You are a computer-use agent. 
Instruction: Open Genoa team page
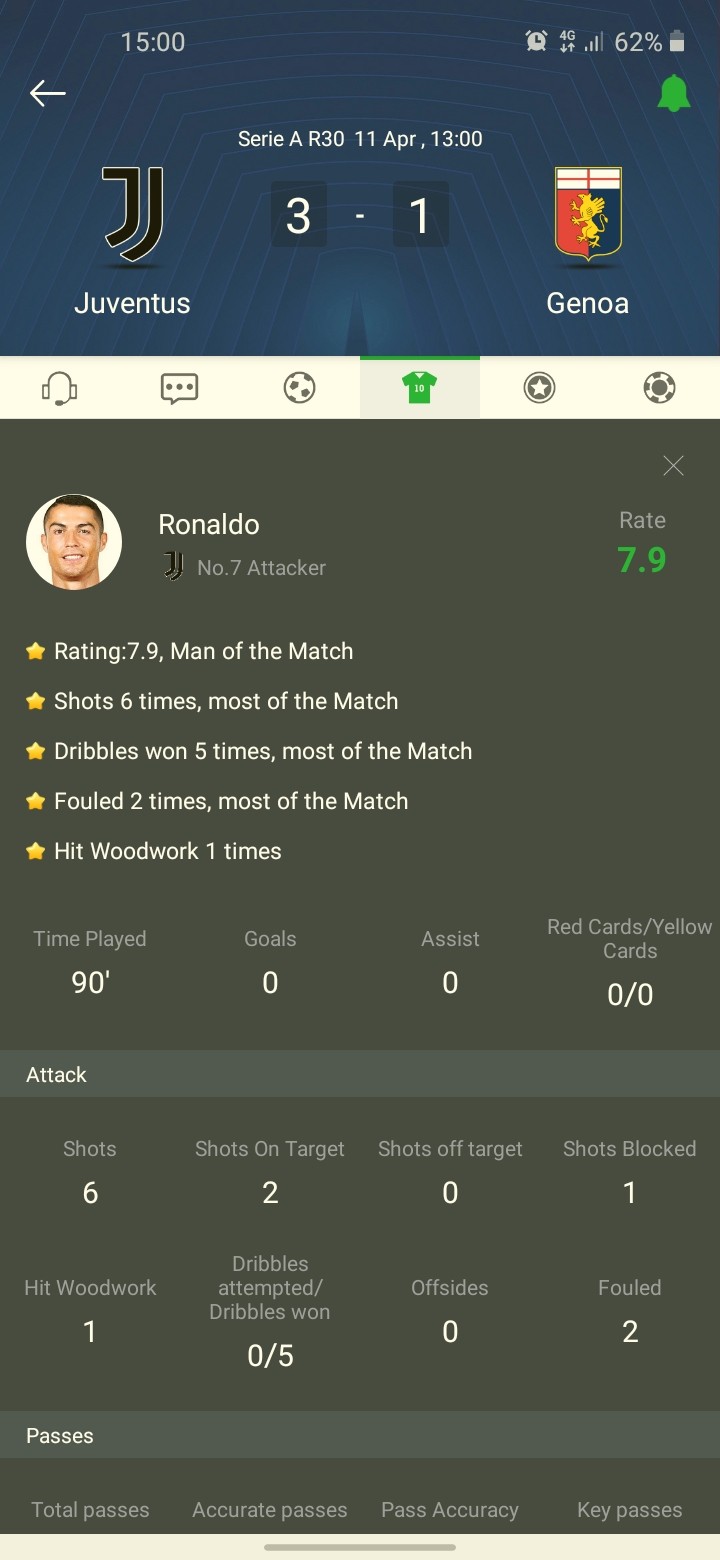pos(588,216)
